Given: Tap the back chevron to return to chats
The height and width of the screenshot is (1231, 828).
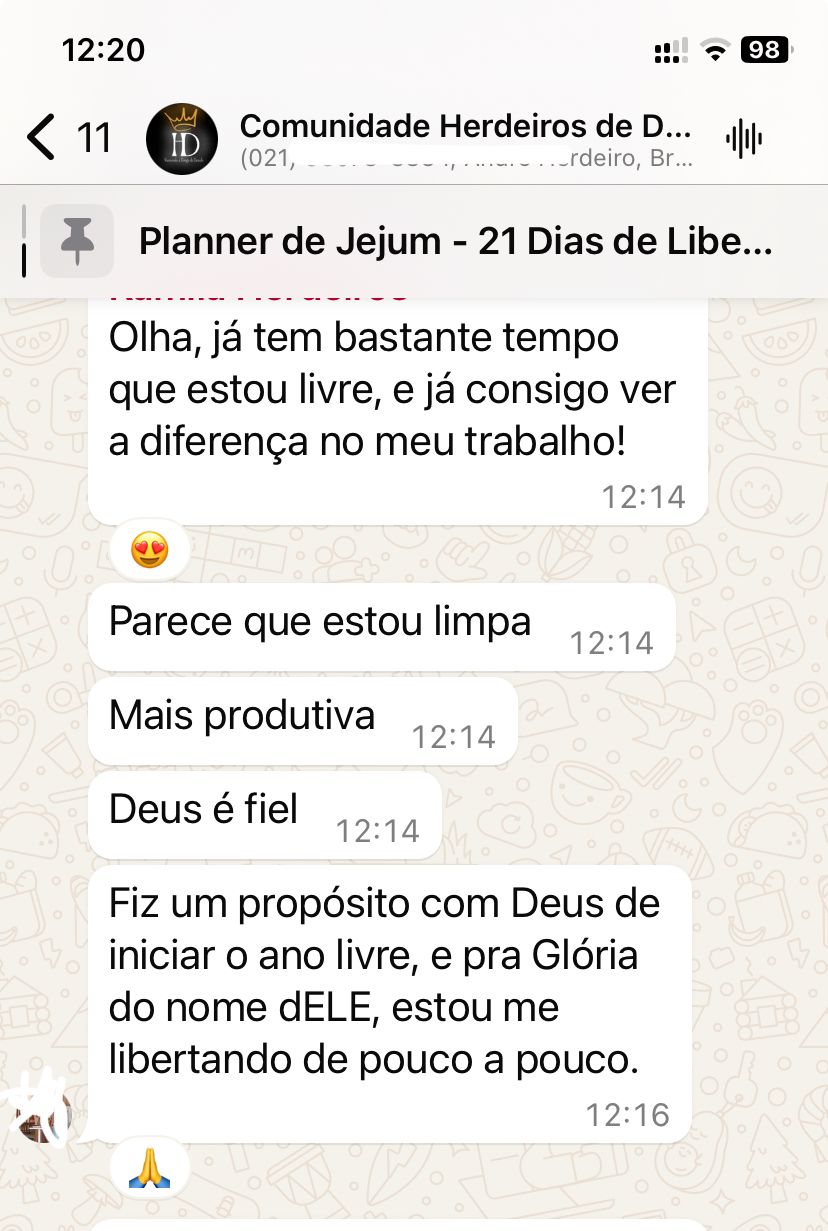Looking at the screenshot, I should [40, 138].
